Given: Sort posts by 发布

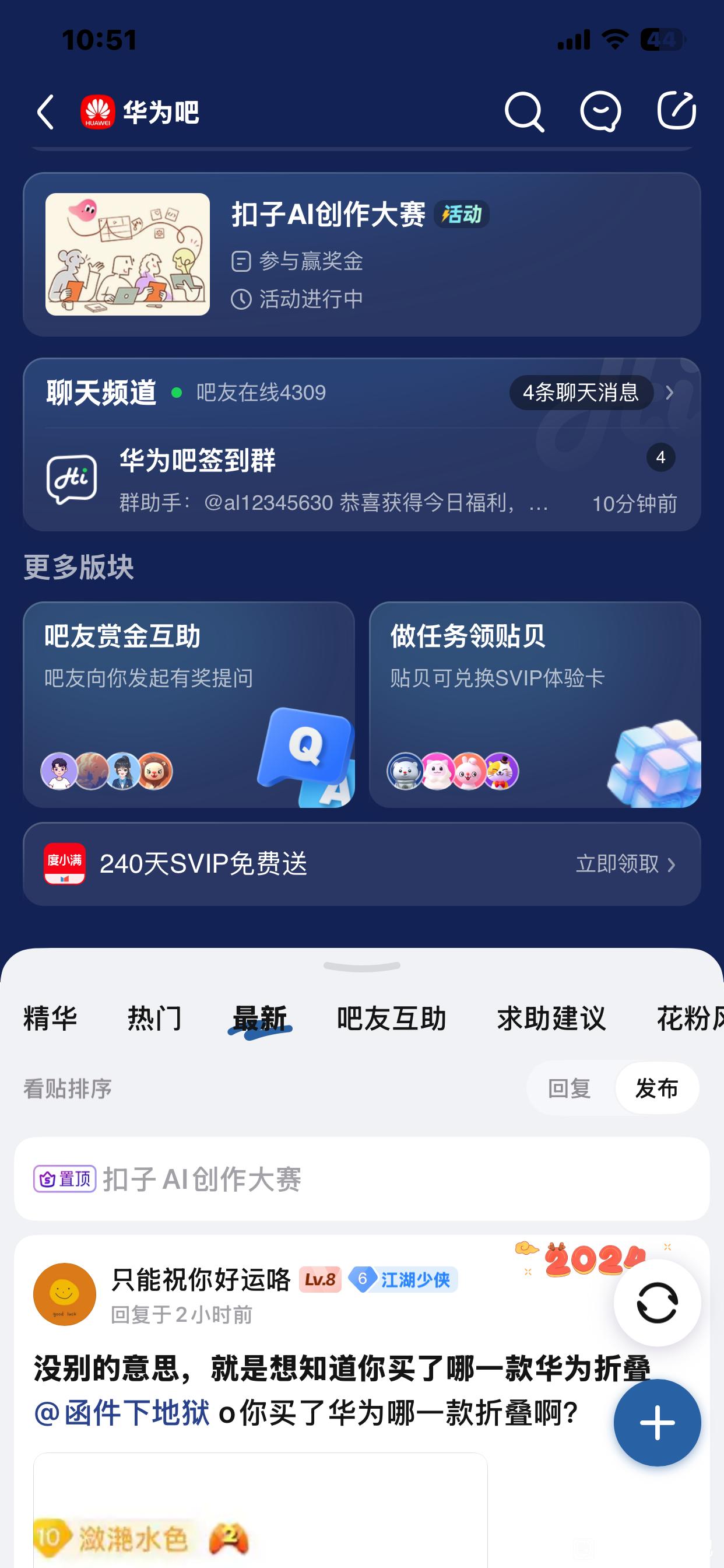Looking at the screenshot, I should [x=656, y=1088].
